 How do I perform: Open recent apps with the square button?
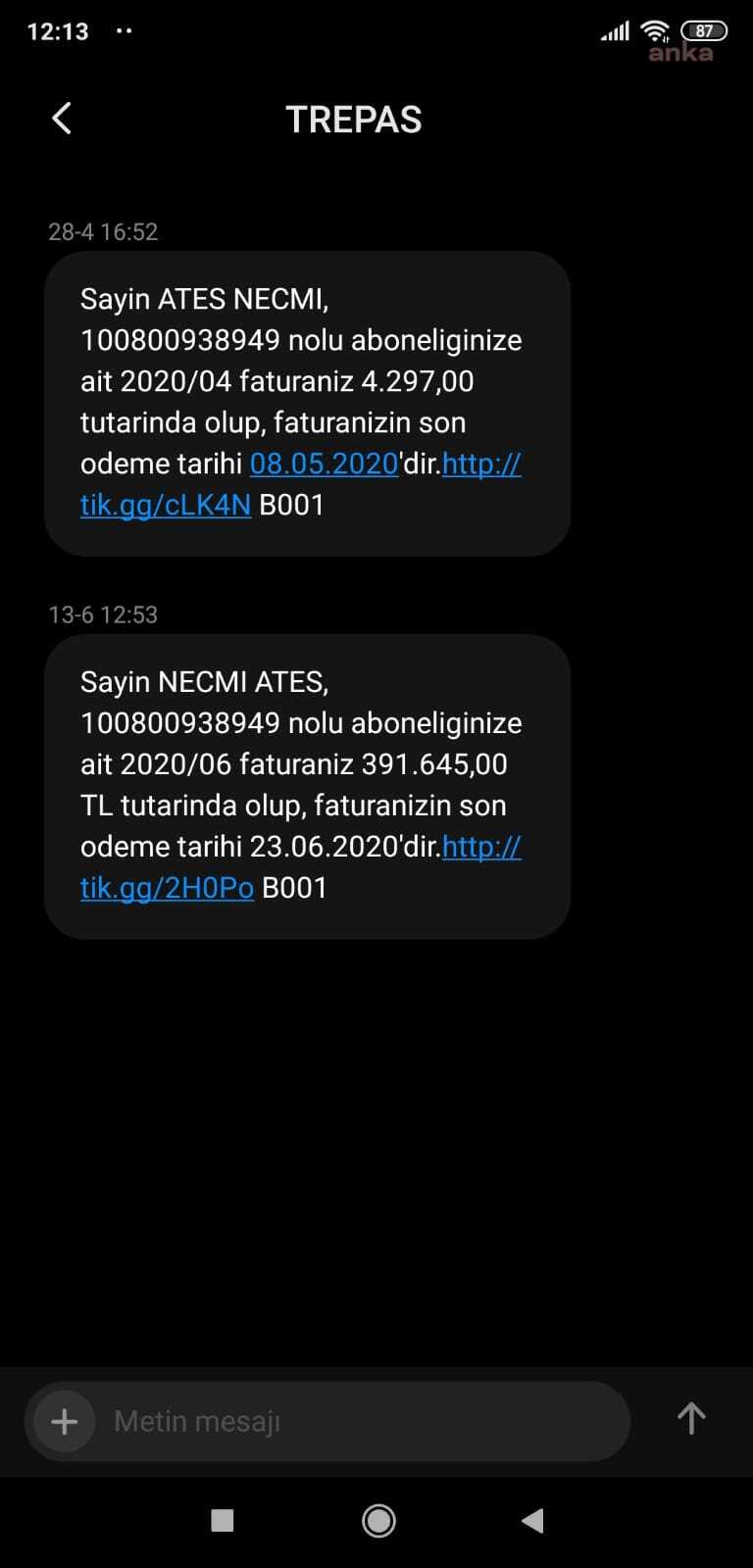tap(223, 1520)
